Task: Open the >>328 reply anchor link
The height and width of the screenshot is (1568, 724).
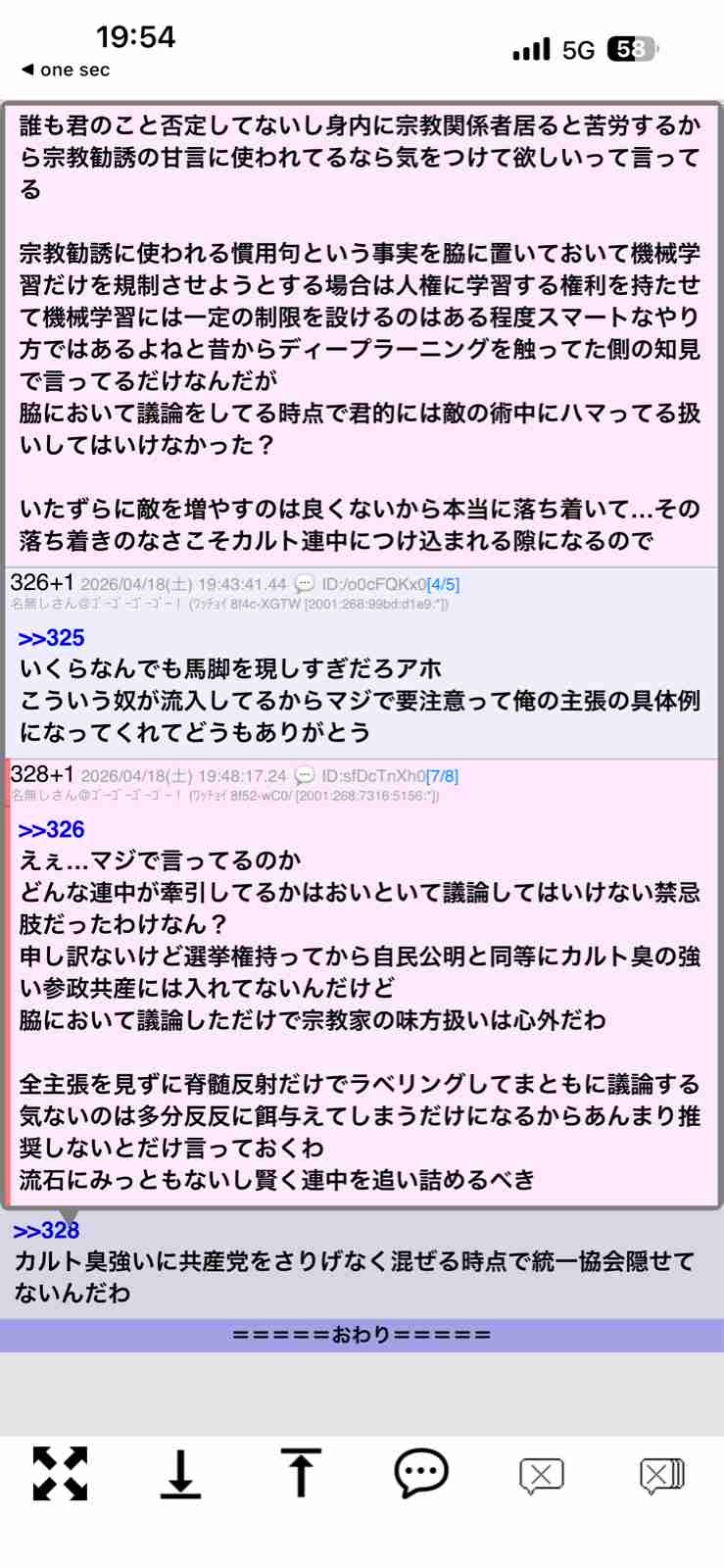Action: click(46, 1231)
